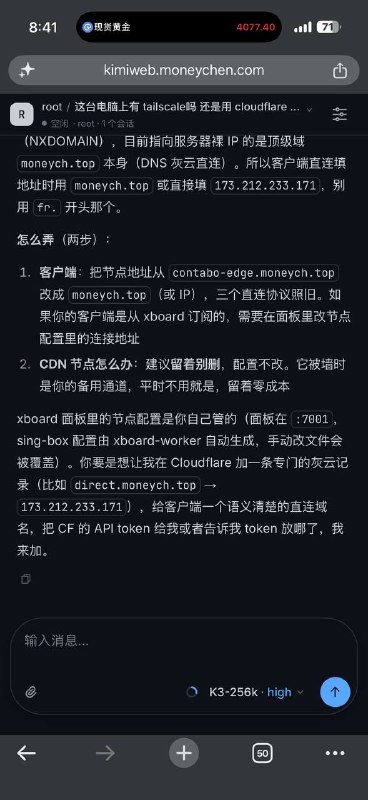Expand the conversation title dropdown chevron

tap(309, 109)
